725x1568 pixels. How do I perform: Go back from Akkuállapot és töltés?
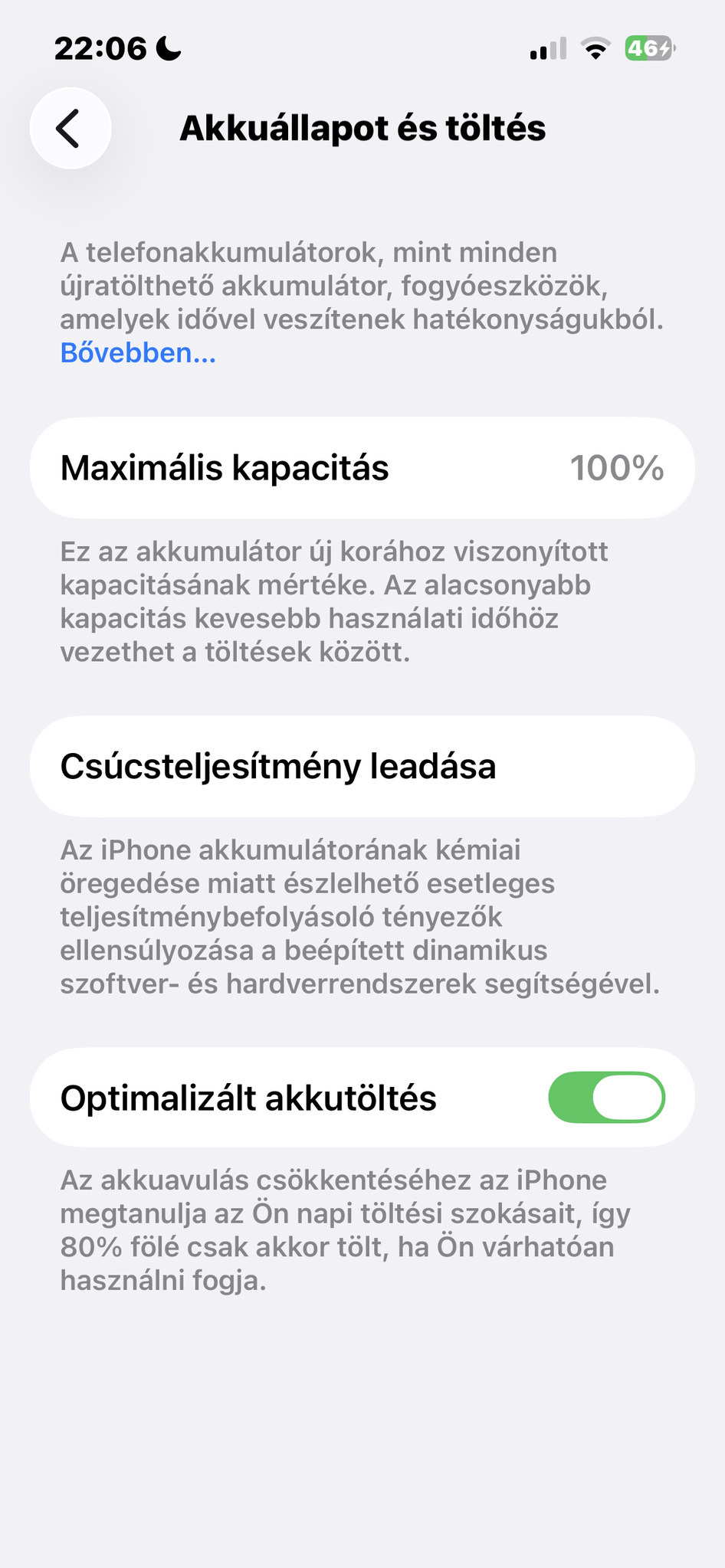[x=70, y=128]
